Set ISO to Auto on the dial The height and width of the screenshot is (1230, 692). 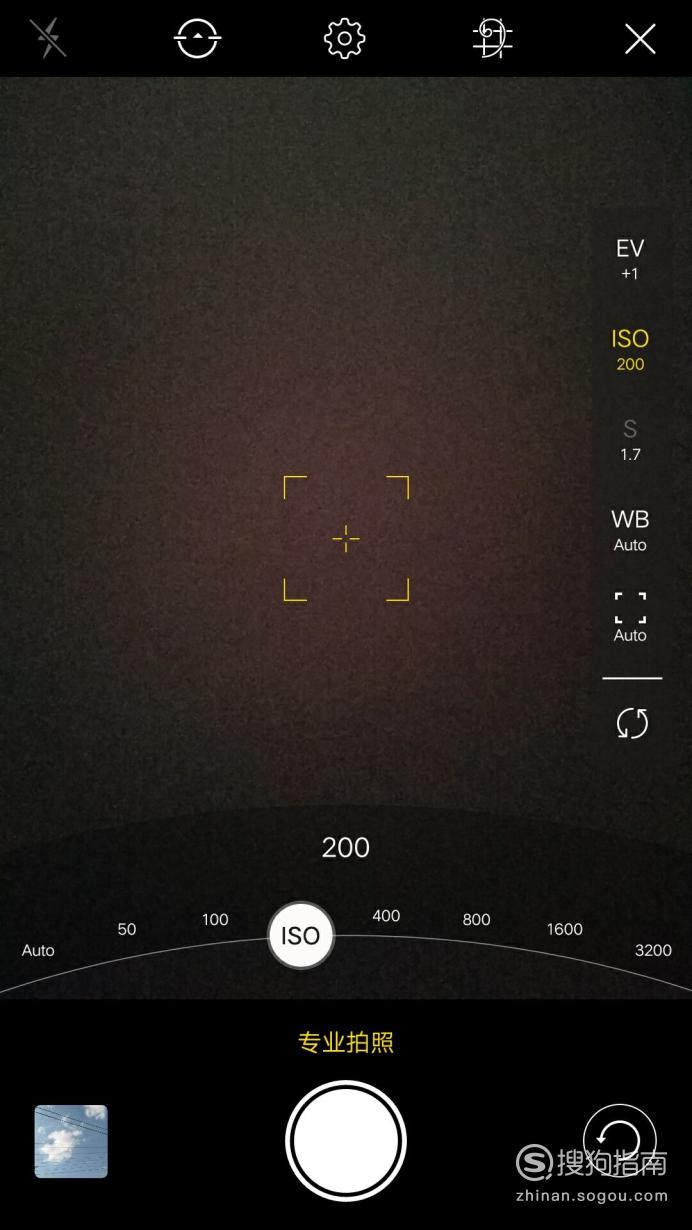coord(38,950)
